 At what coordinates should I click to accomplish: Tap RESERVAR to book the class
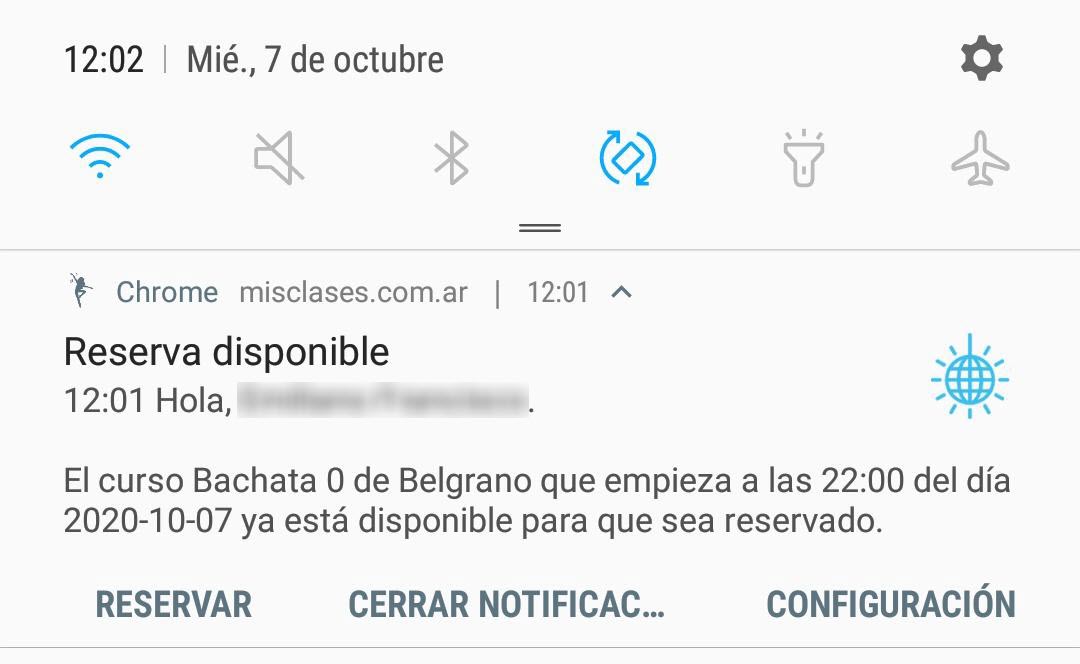[173, 604]
